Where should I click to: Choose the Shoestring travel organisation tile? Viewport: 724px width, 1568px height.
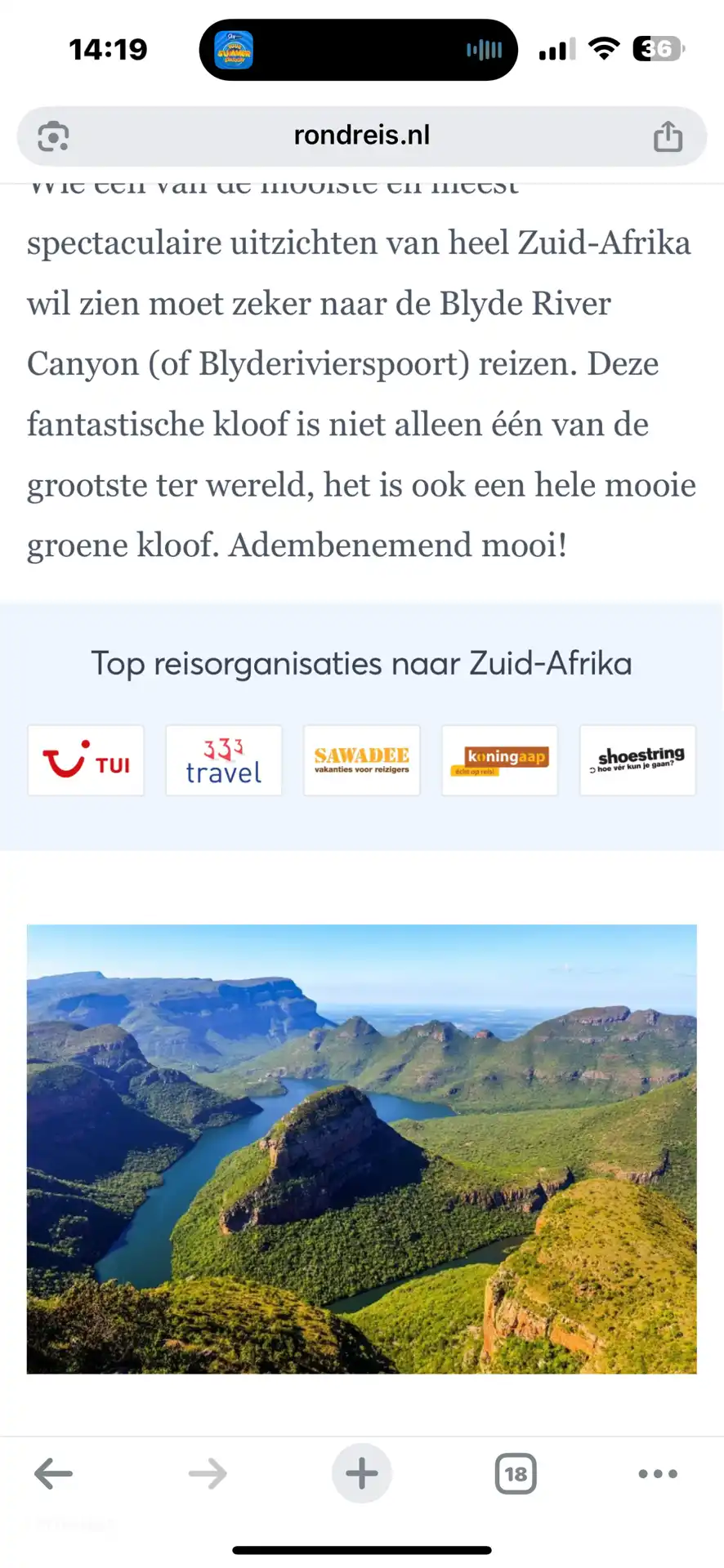click(638, 760)
